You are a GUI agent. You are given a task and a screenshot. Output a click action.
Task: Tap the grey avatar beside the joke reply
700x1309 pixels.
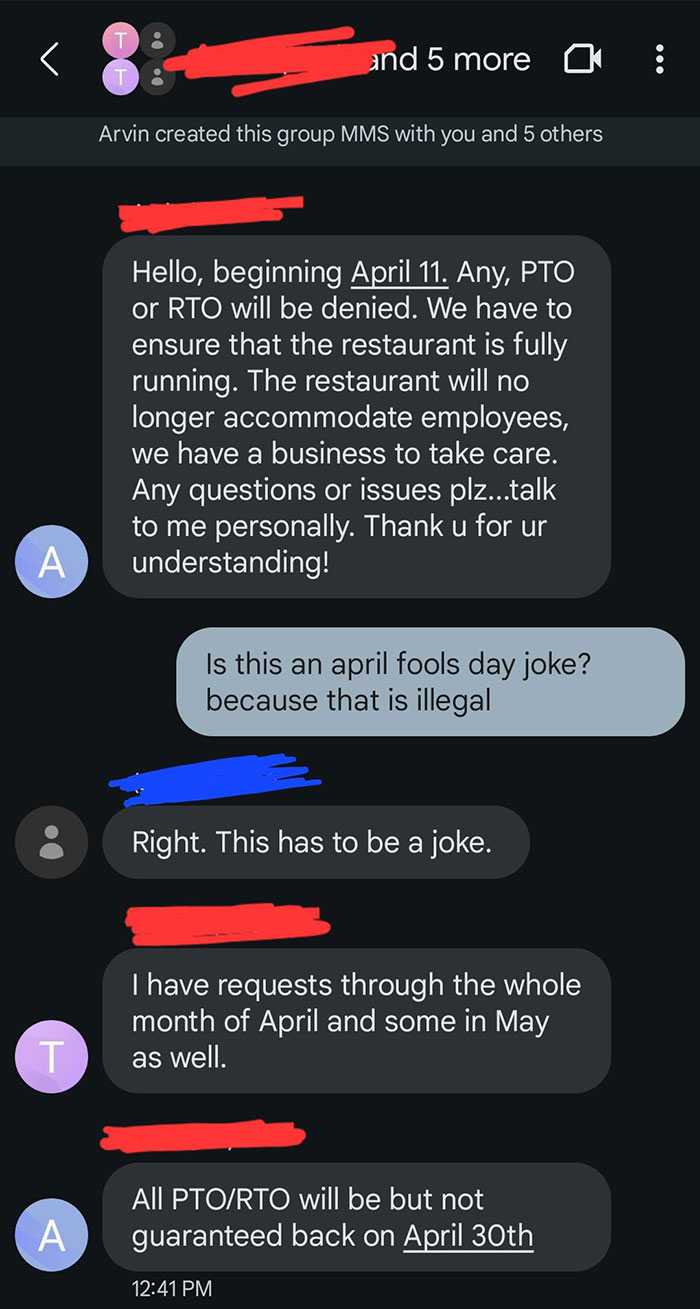click(x=50, y=842)
